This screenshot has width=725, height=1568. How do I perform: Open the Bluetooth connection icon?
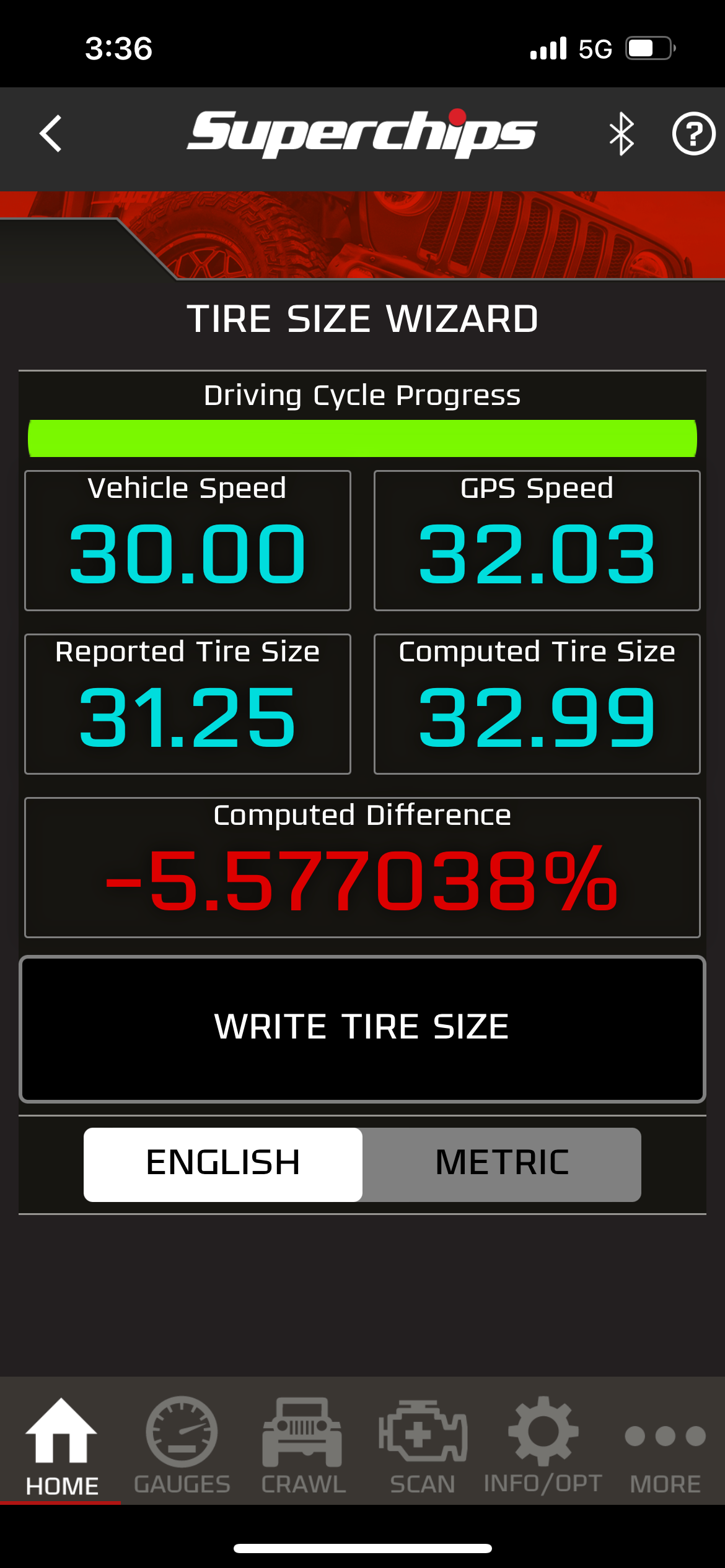tap(621, 134)
